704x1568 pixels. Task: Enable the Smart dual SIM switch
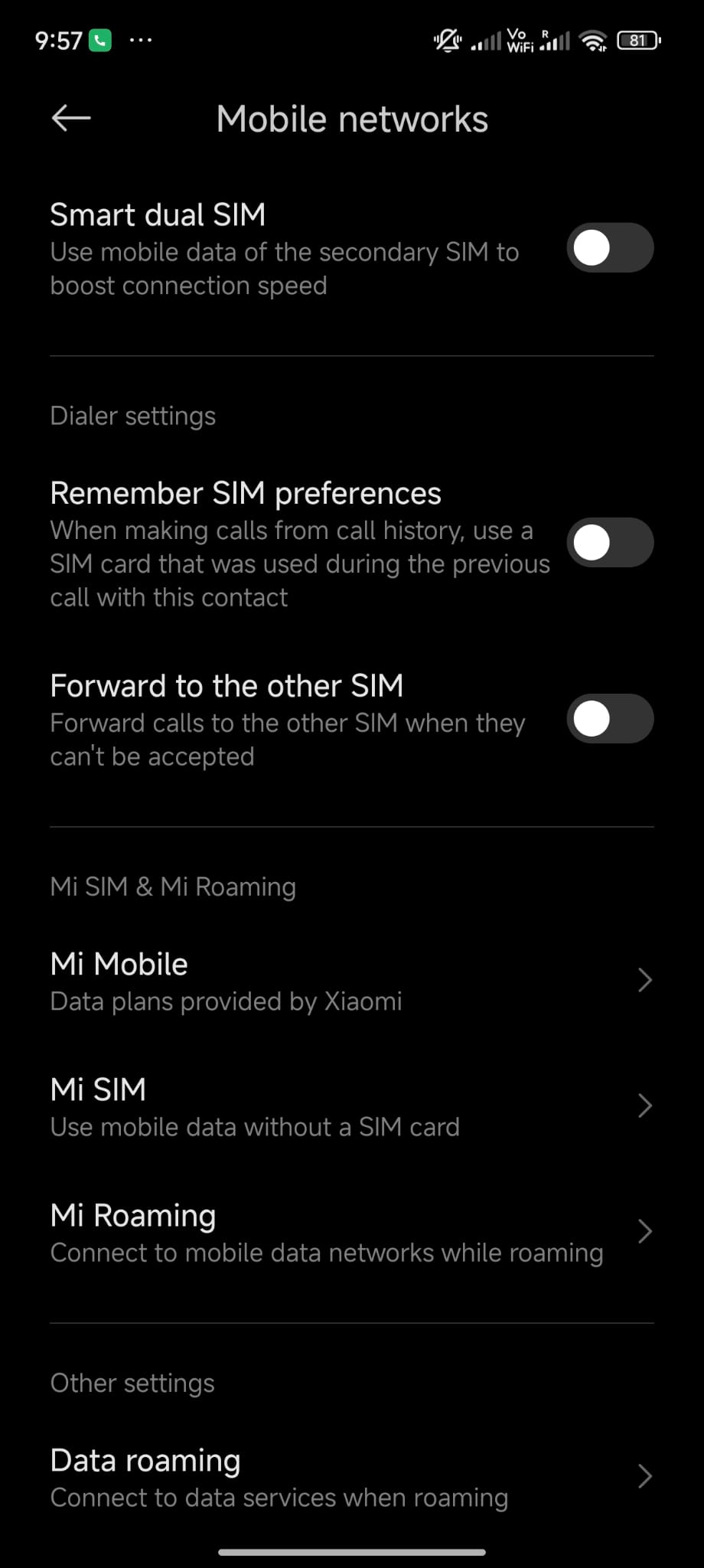click(610, 248)
